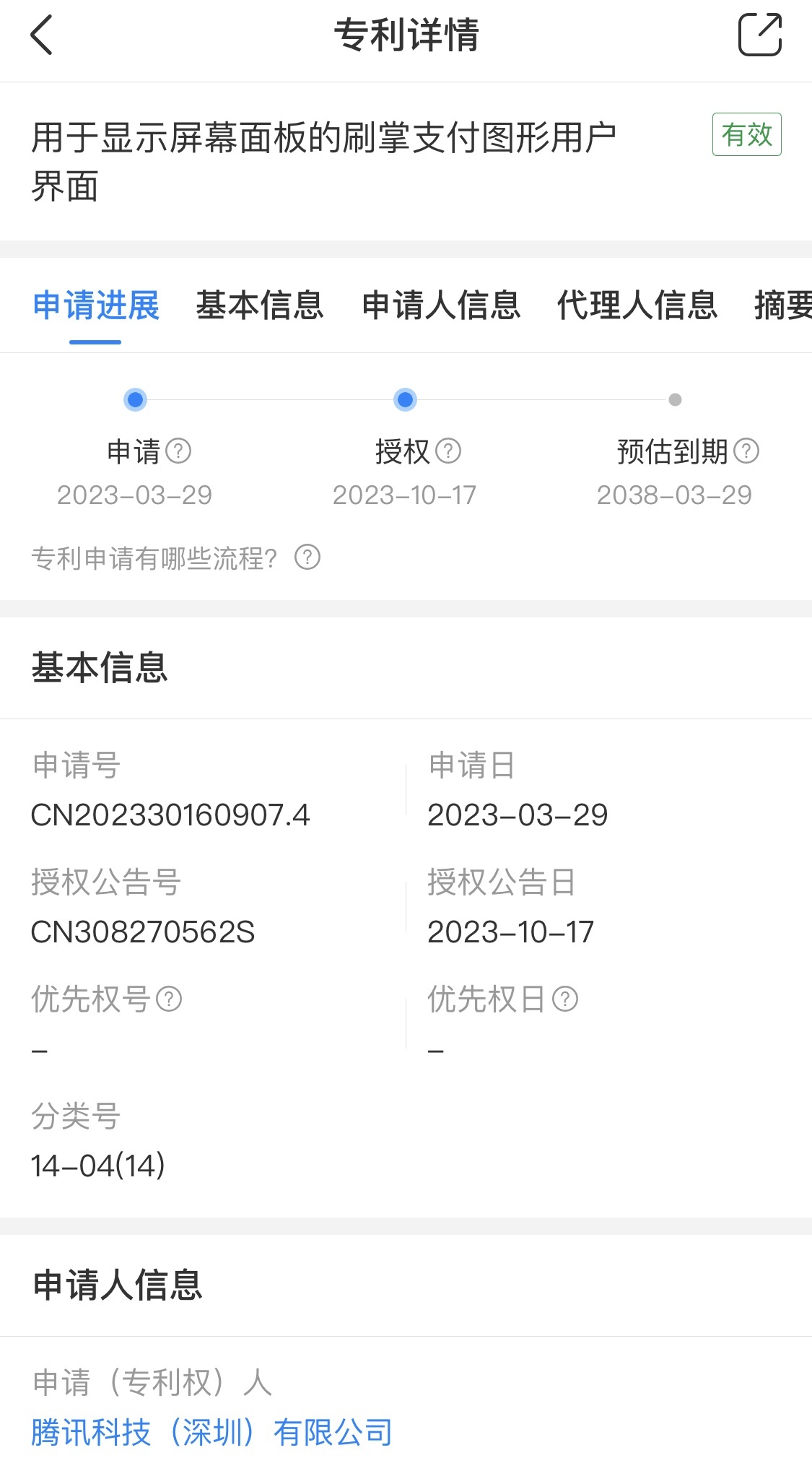The width and height of the screenshot is (812, 1471).
Task: Tap the help icon next to 预估到期
Action: pos(746,451)
